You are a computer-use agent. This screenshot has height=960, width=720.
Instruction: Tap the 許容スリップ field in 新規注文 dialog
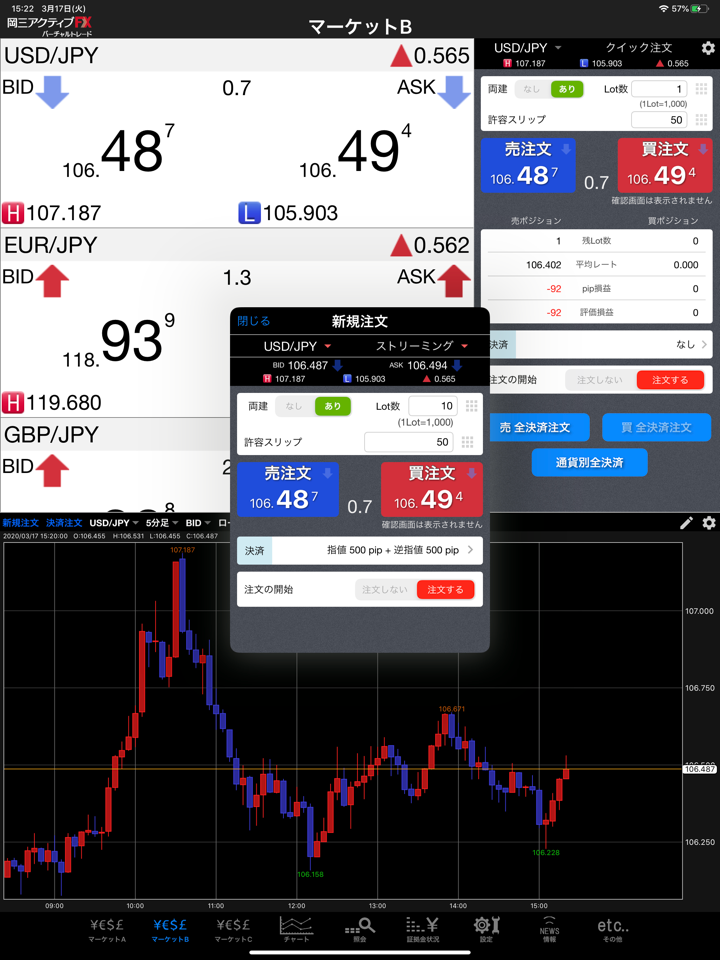coord(408,442)
